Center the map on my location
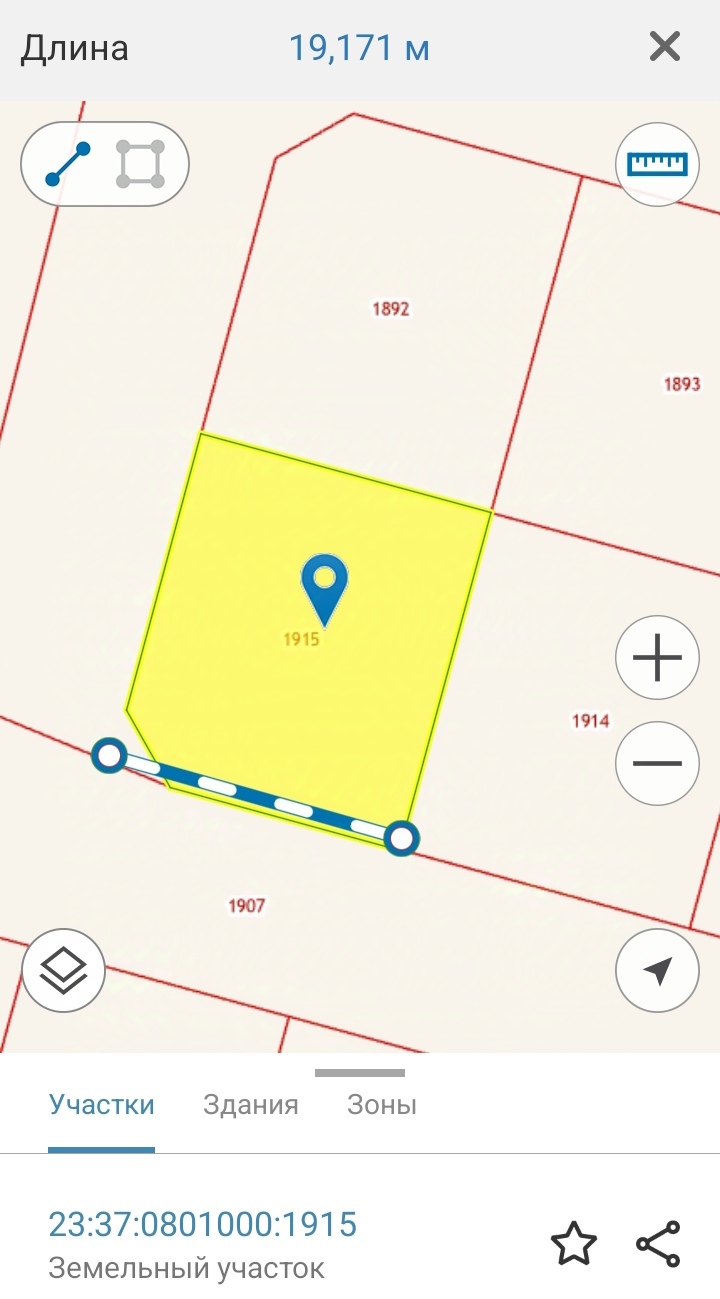This screenshot has height=1299, width=720. click(657, 970)
